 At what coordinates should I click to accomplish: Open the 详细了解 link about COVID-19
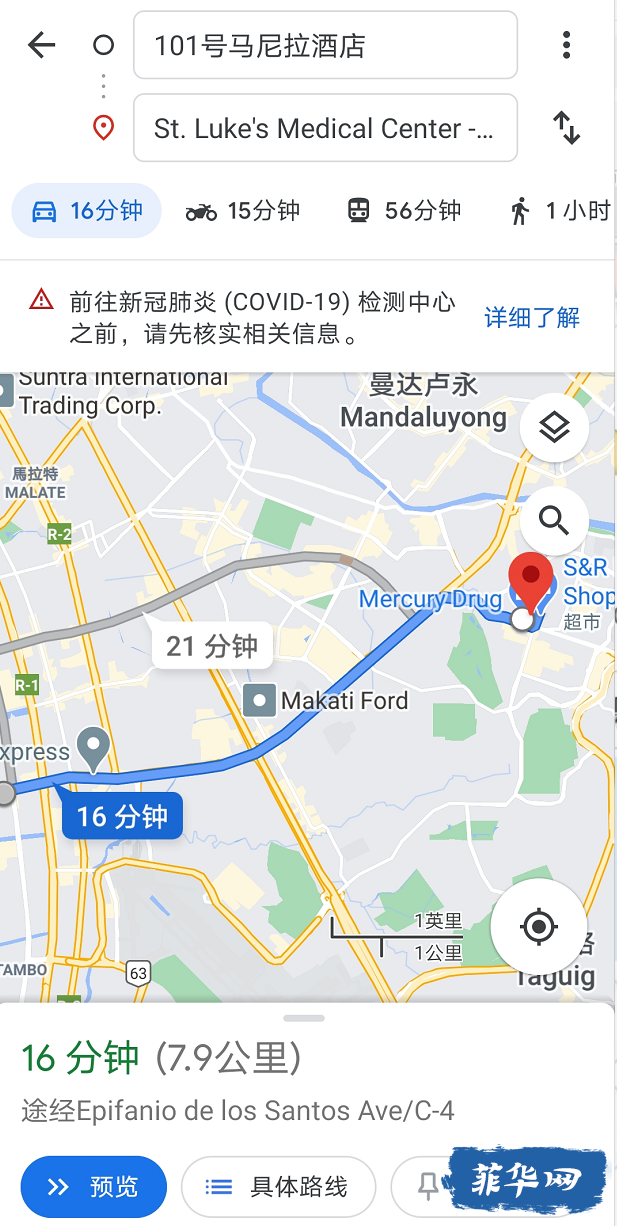click(532, 318)
